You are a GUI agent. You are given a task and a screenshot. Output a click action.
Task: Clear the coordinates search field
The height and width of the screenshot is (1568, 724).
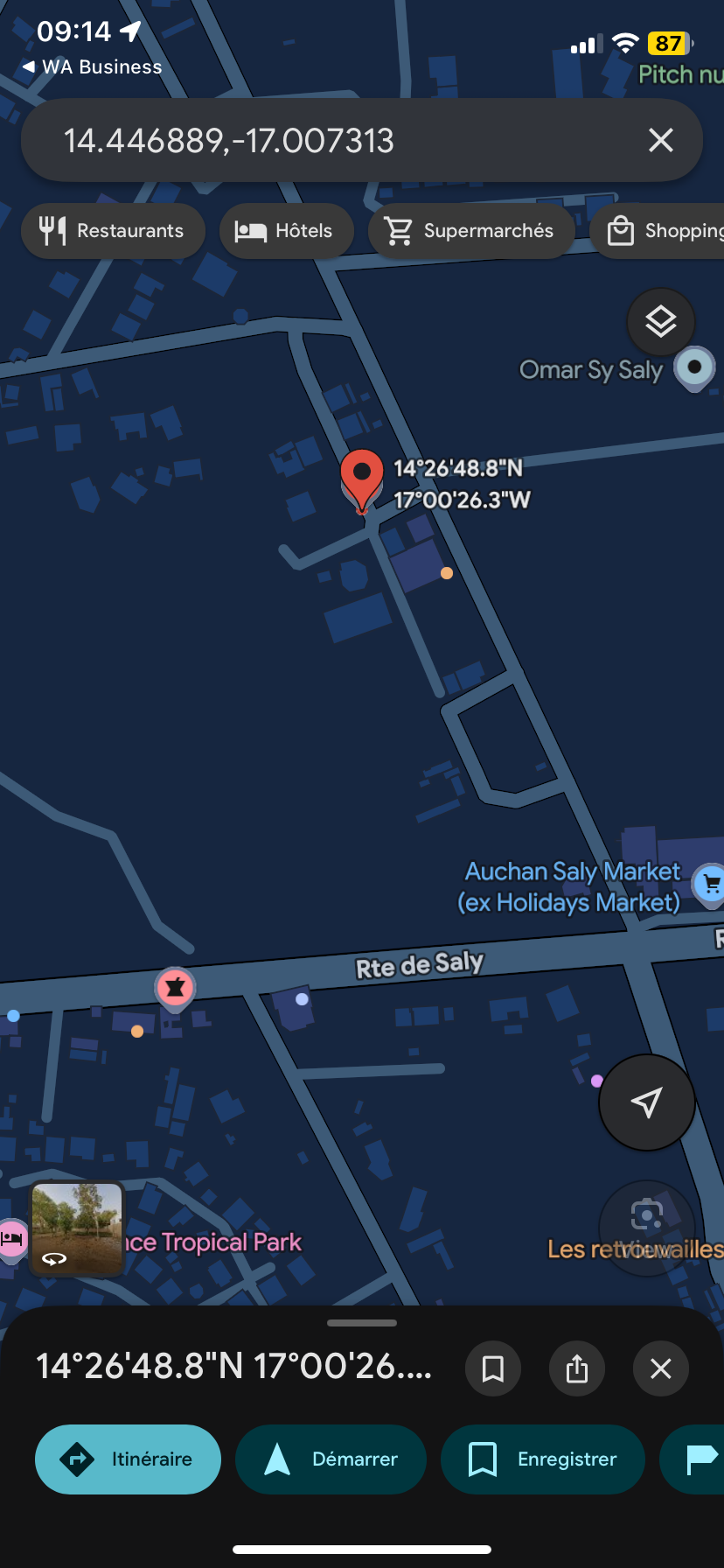tap(661, 140)
